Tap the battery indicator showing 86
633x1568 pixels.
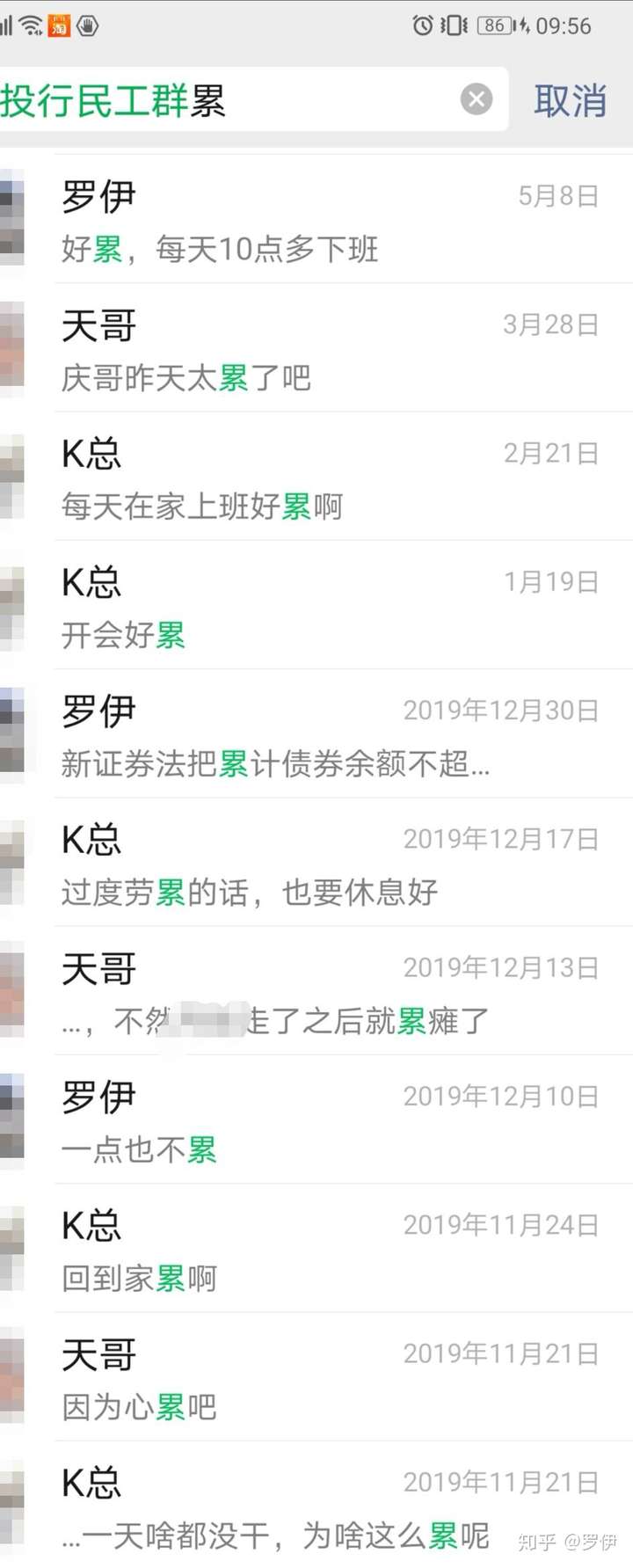point(495,26)
